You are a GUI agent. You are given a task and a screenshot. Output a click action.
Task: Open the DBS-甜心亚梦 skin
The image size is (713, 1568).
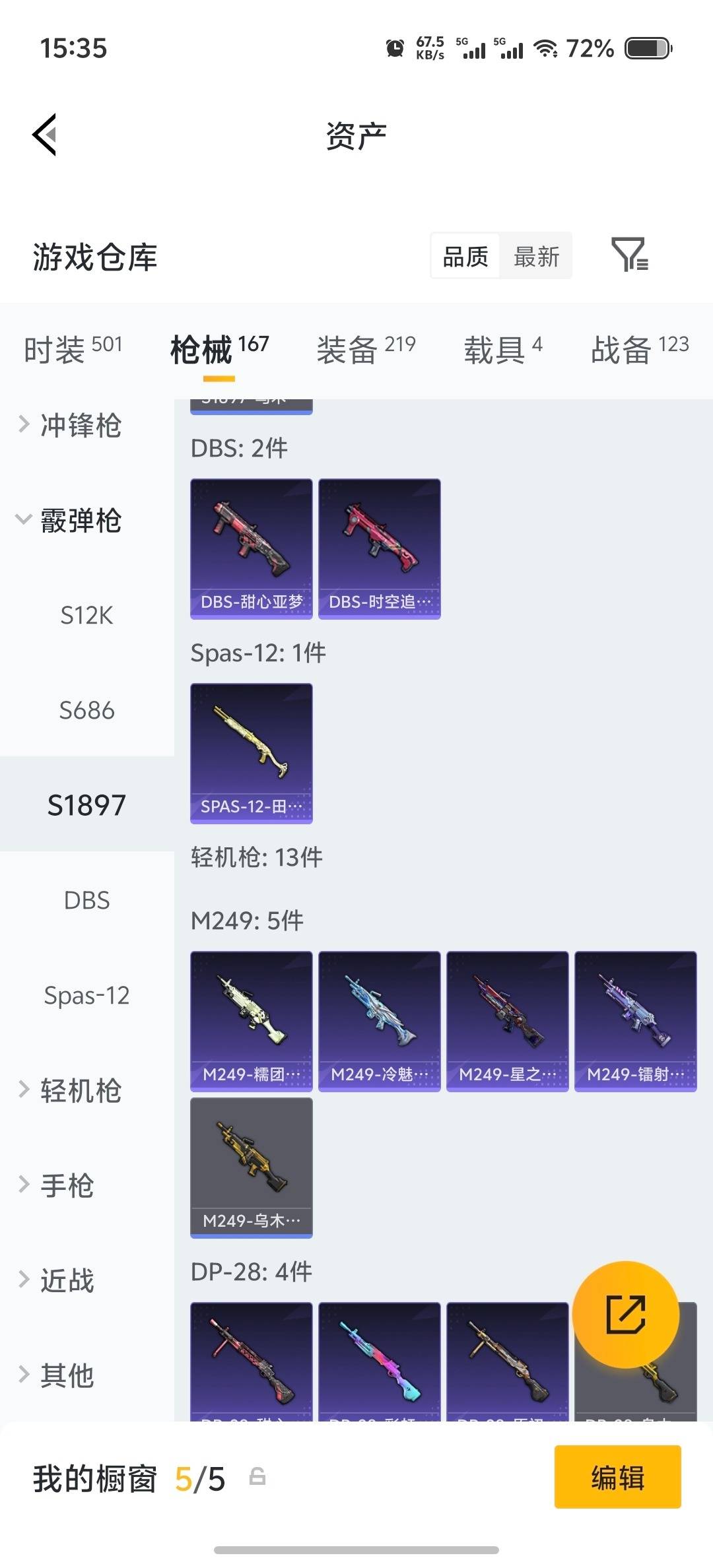(251, 548)
